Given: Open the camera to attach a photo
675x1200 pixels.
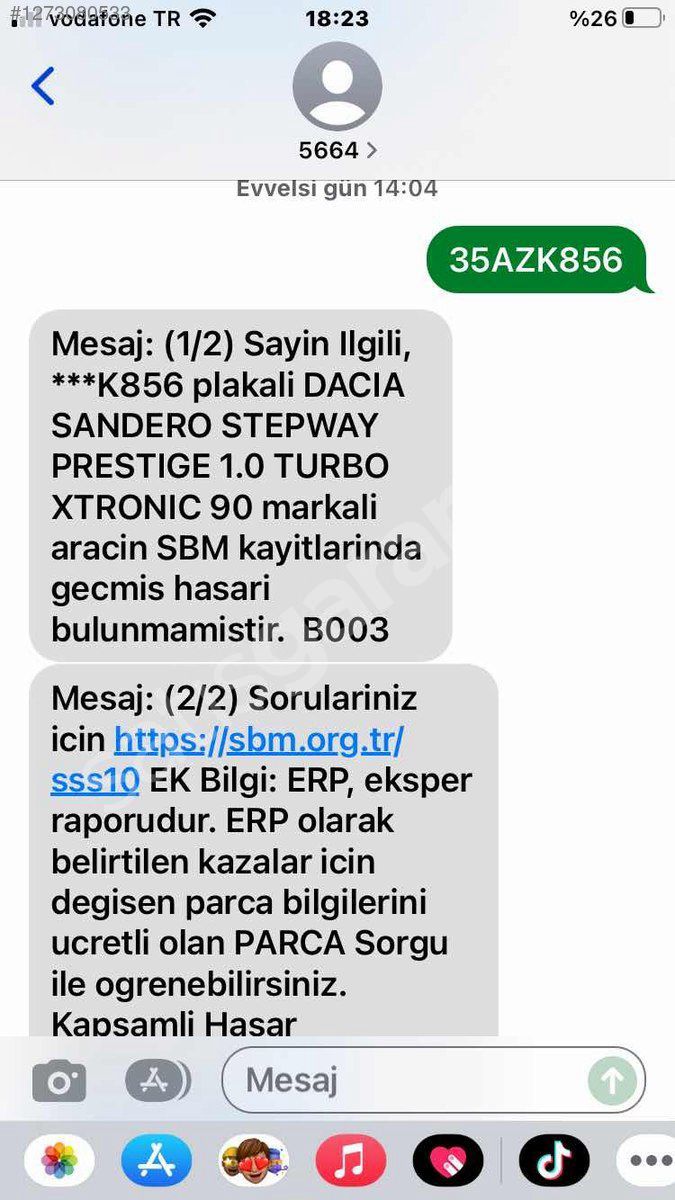Looking at the screenshot, I should click(x=59, y=1081).
